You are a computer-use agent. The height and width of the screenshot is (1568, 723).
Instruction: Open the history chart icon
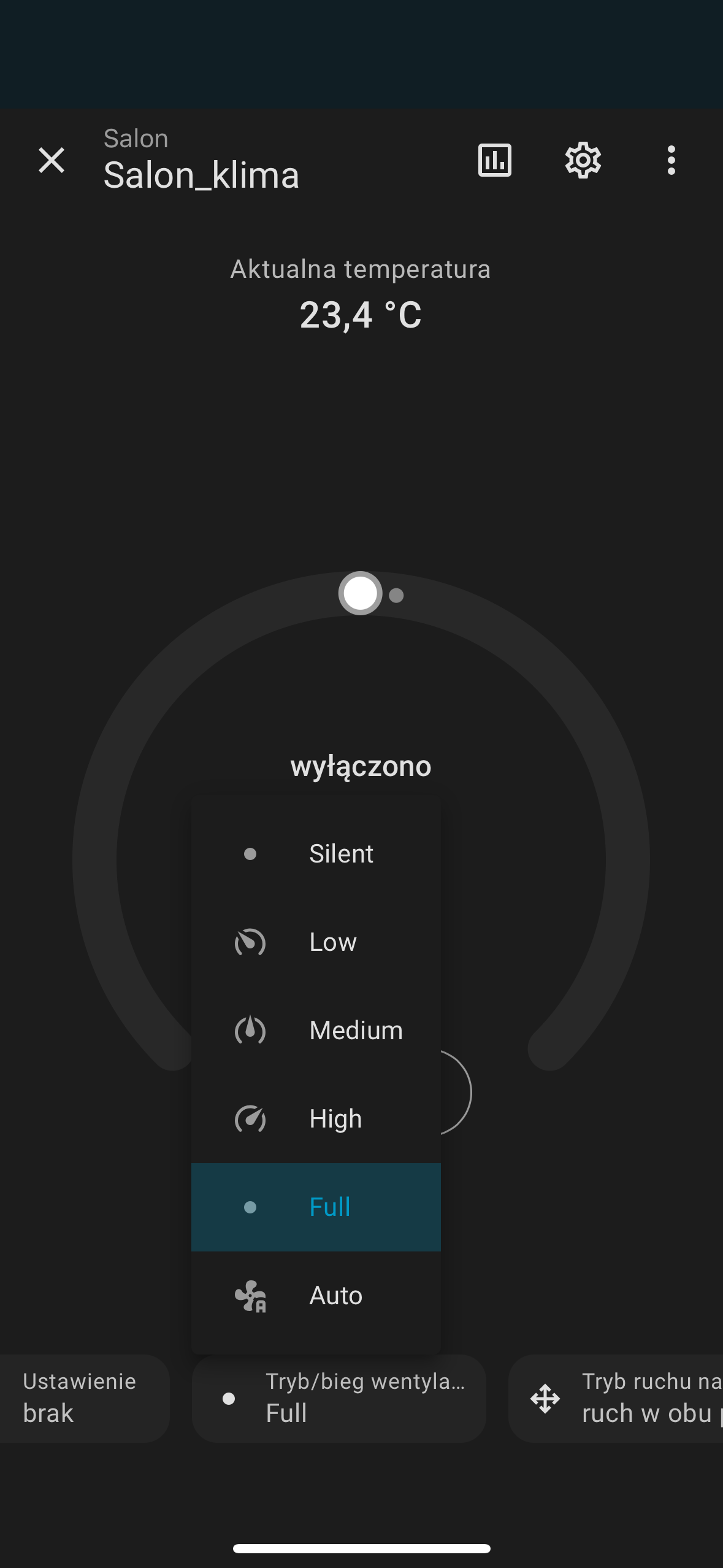click(x=494, y=160)
